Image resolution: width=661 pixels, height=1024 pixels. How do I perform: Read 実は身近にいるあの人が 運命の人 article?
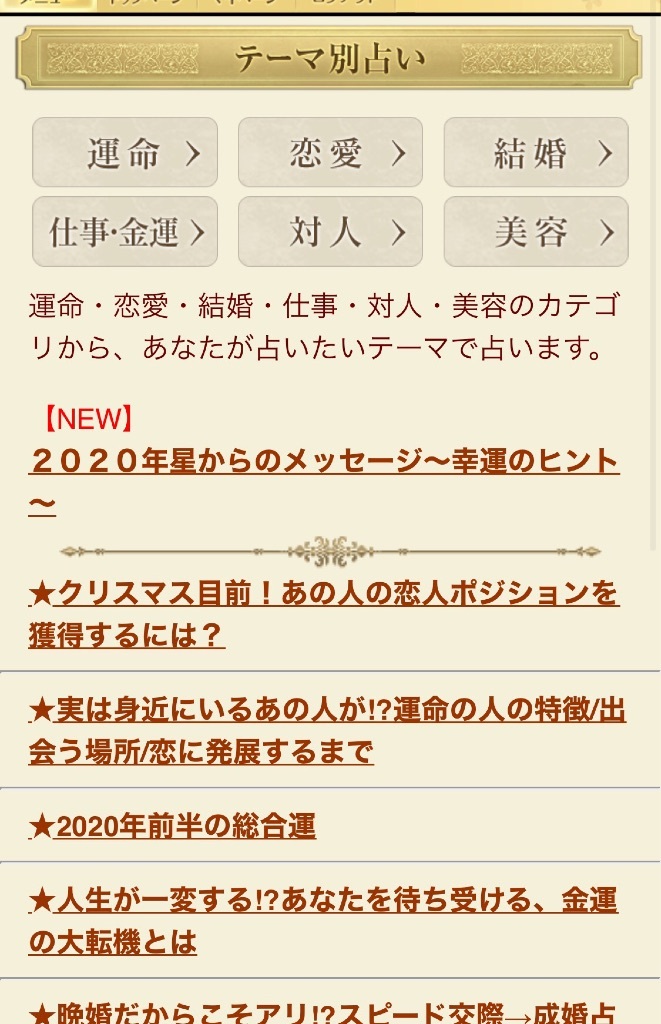pyautogui.click(x=327, y=711)
